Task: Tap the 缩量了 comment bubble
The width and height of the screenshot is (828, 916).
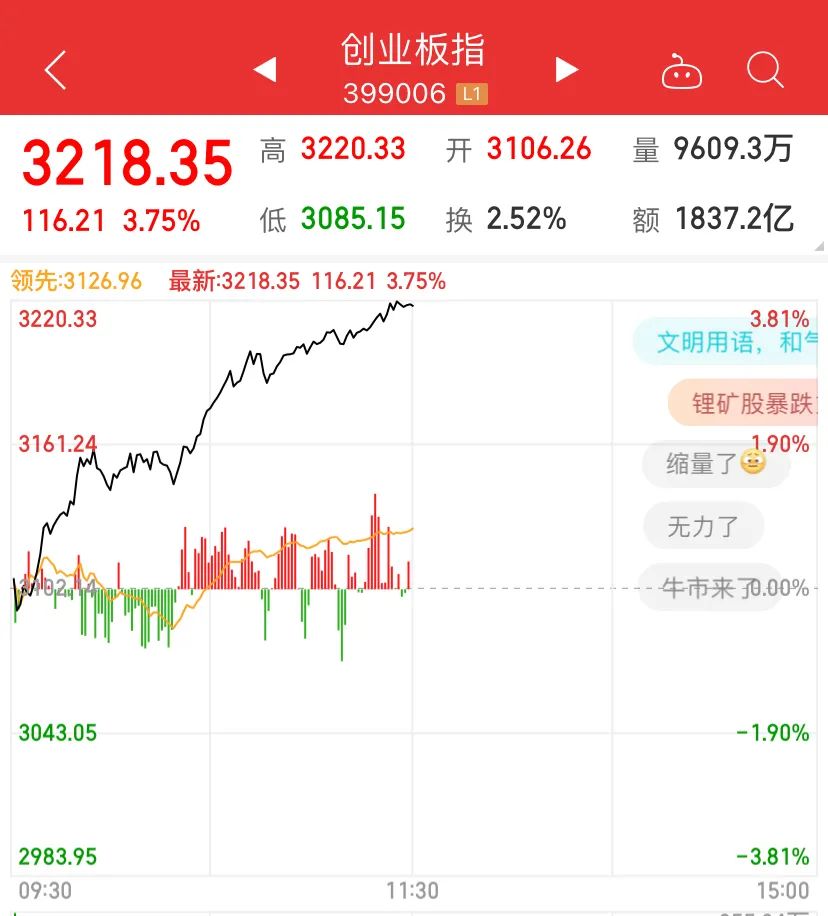Action: coord(715,464)
